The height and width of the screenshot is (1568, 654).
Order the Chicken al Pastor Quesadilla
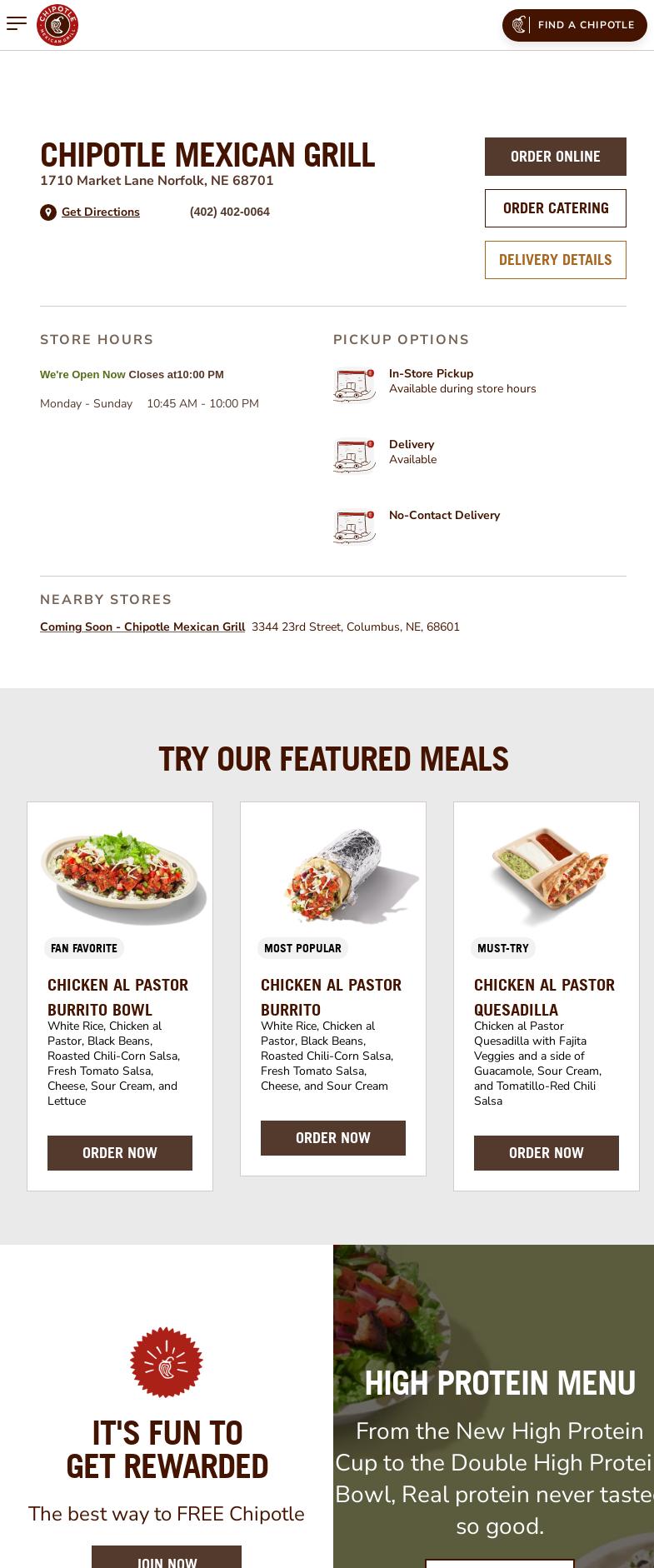click(x=546, y=1153)
